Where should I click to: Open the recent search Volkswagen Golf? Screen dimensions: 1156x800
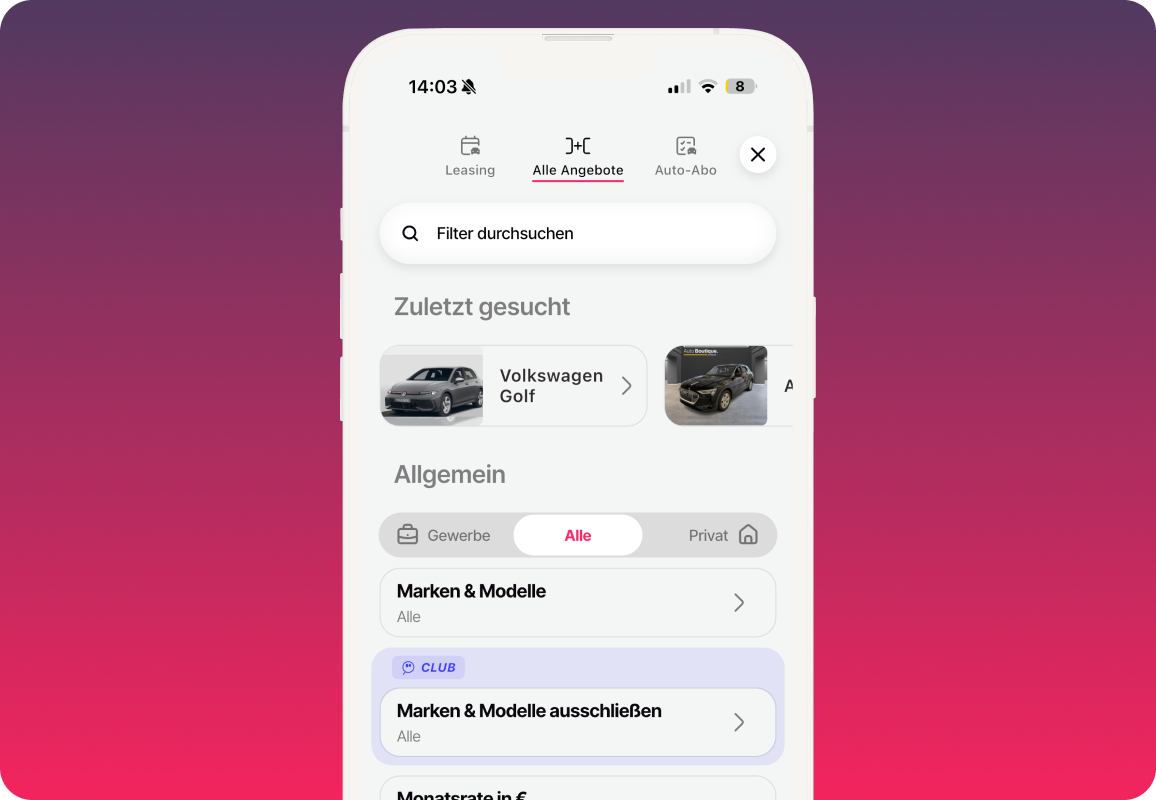513,386
